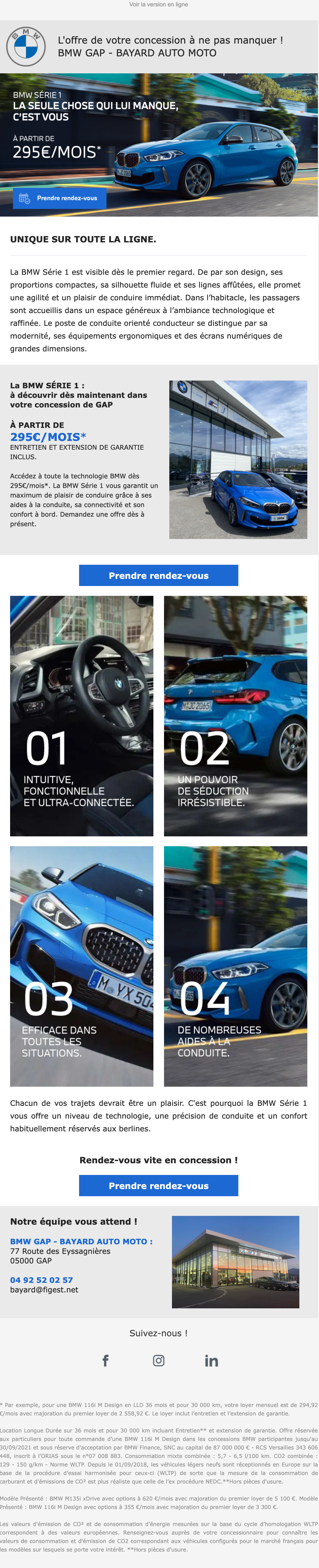319x1568 pixels.
Task: Open tile 01 'Intuitive, fonctionnelle et ultra-connectée'
Action: (x=81, y=716)
